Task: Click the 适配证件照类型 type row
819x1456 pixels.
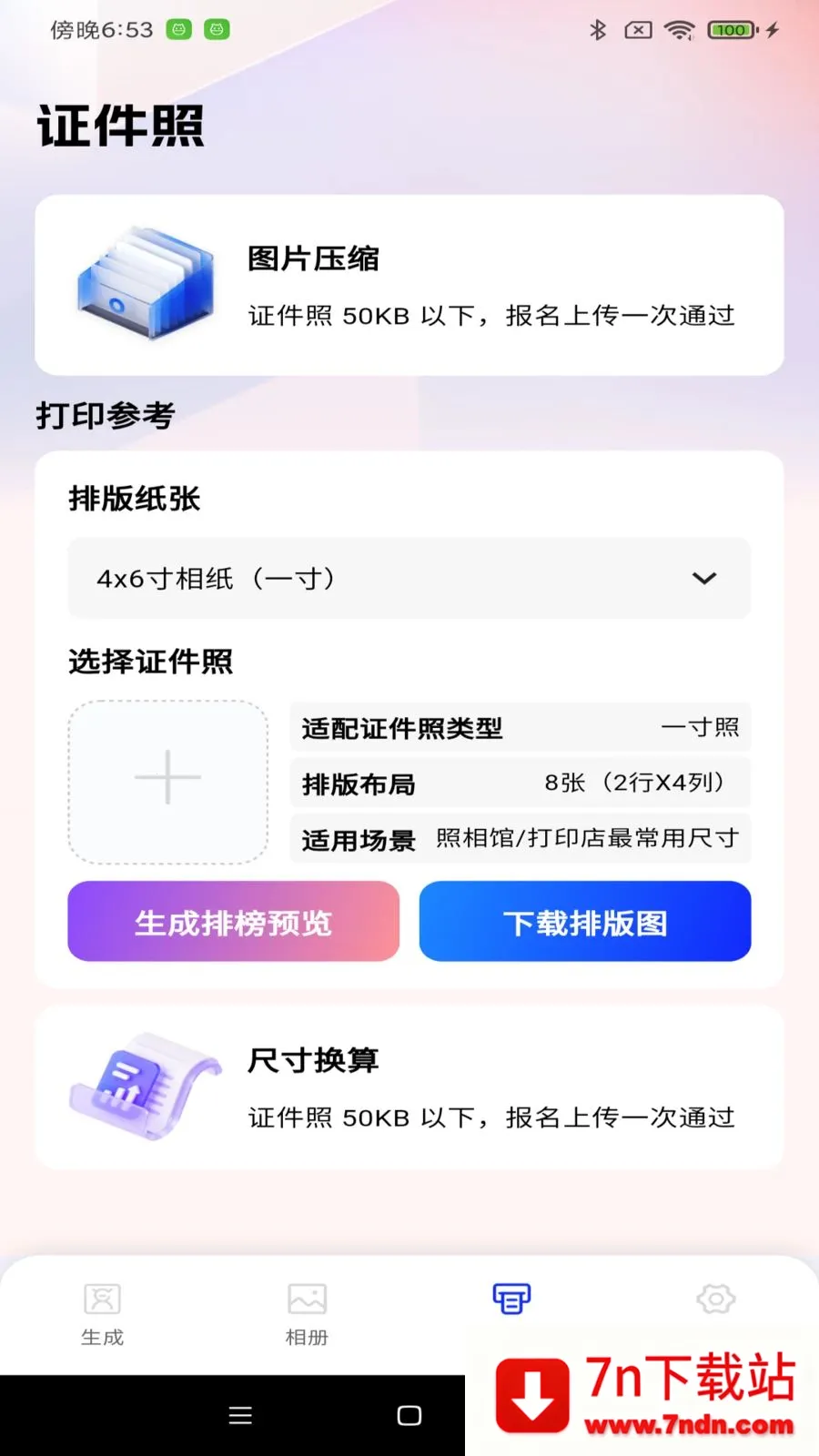Action: (x=520, y=727)
